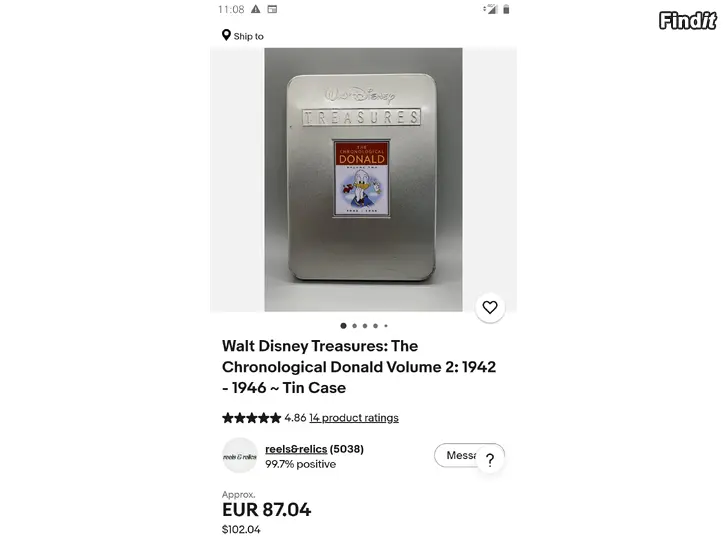Tap the image page indicator dots
The height and width of the screenshot is (546, 728).
pos(364,326)
